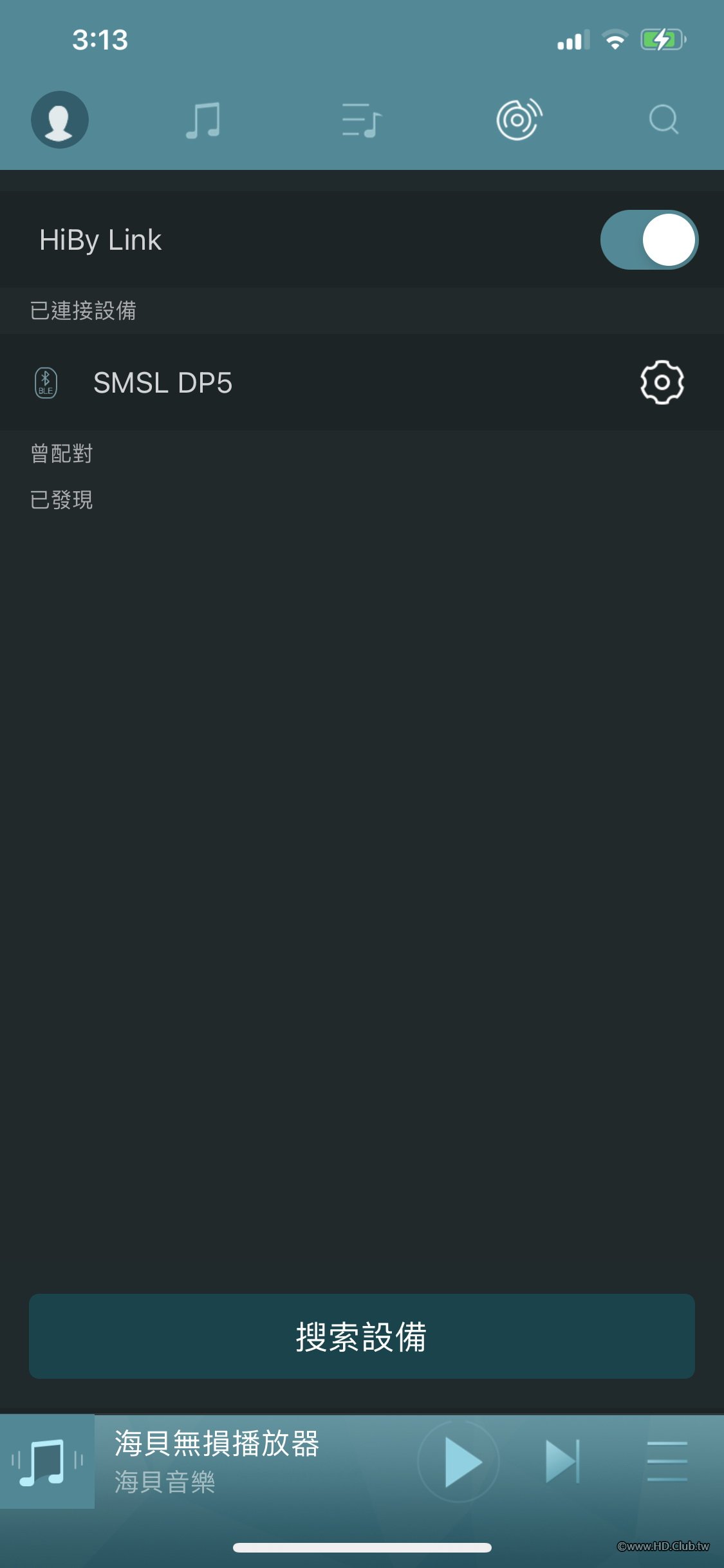Skip to the next track
This screenshot has height=1568, width=724.
pyautogui.click(x=562, y=1462)
